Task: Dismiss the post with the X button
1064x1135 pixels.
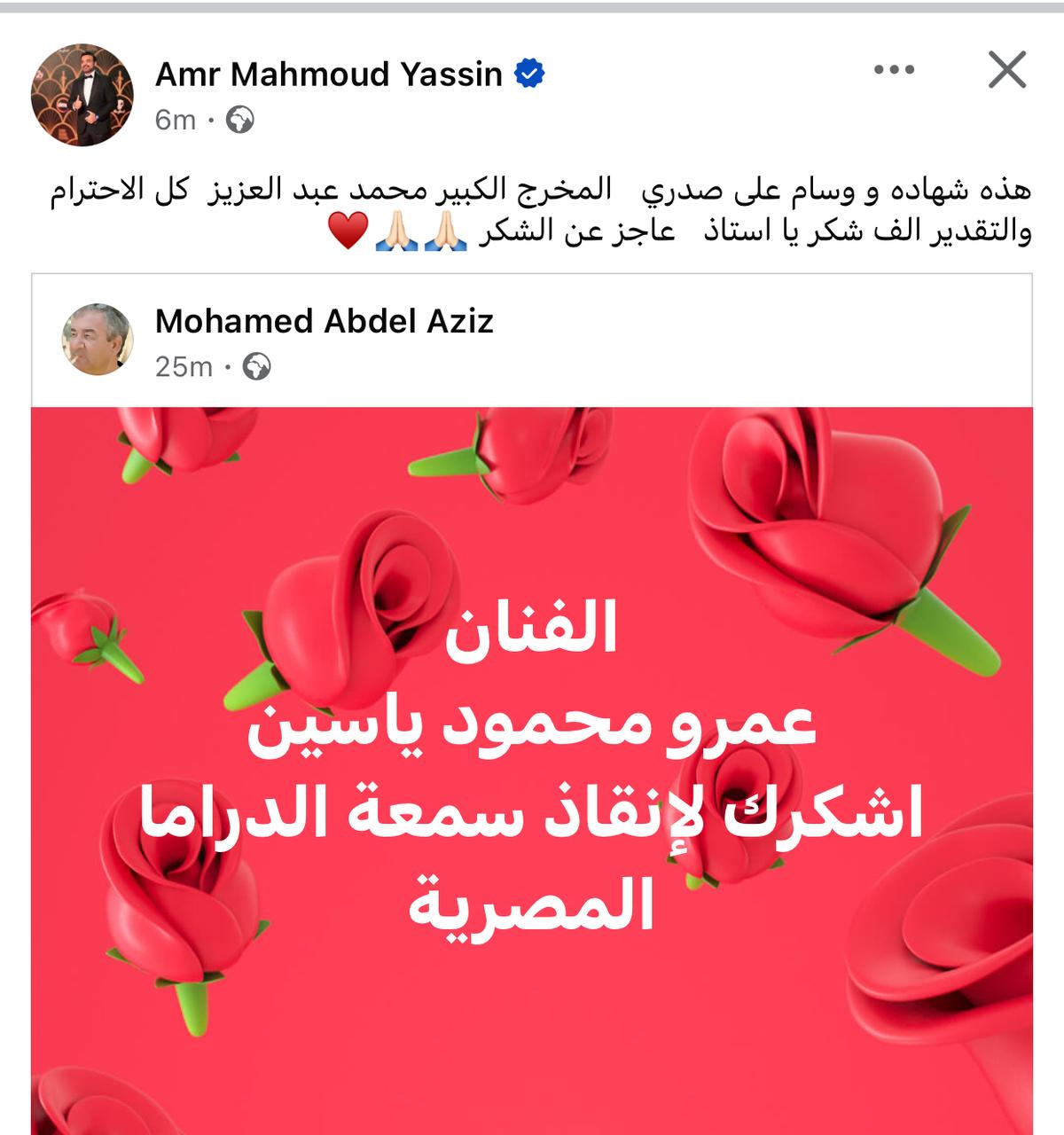Action: pyautogui.click(x=1006, y=70)
